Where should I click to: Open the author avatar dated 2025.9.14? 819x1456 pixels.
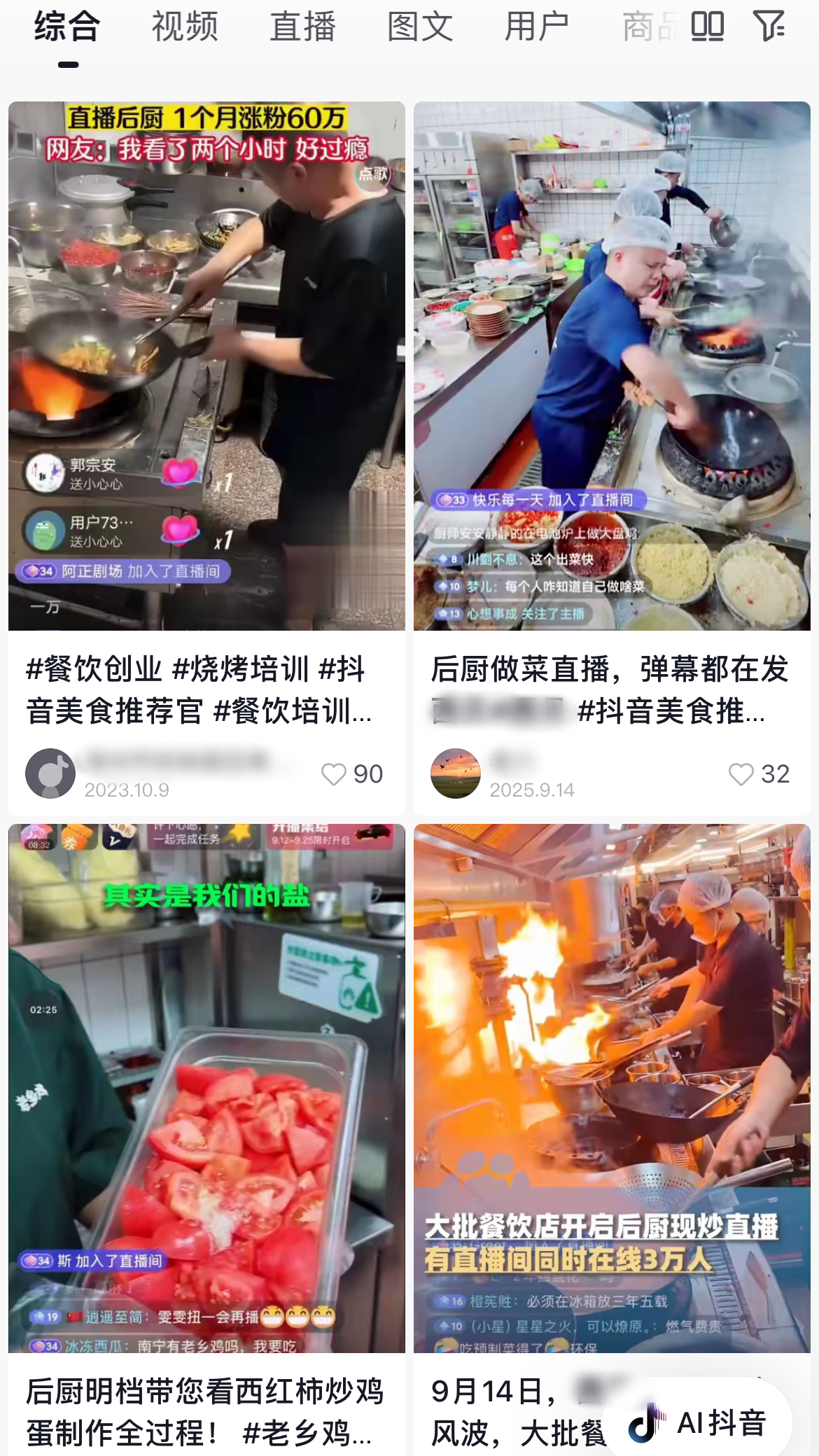click(x=456, y=773)
